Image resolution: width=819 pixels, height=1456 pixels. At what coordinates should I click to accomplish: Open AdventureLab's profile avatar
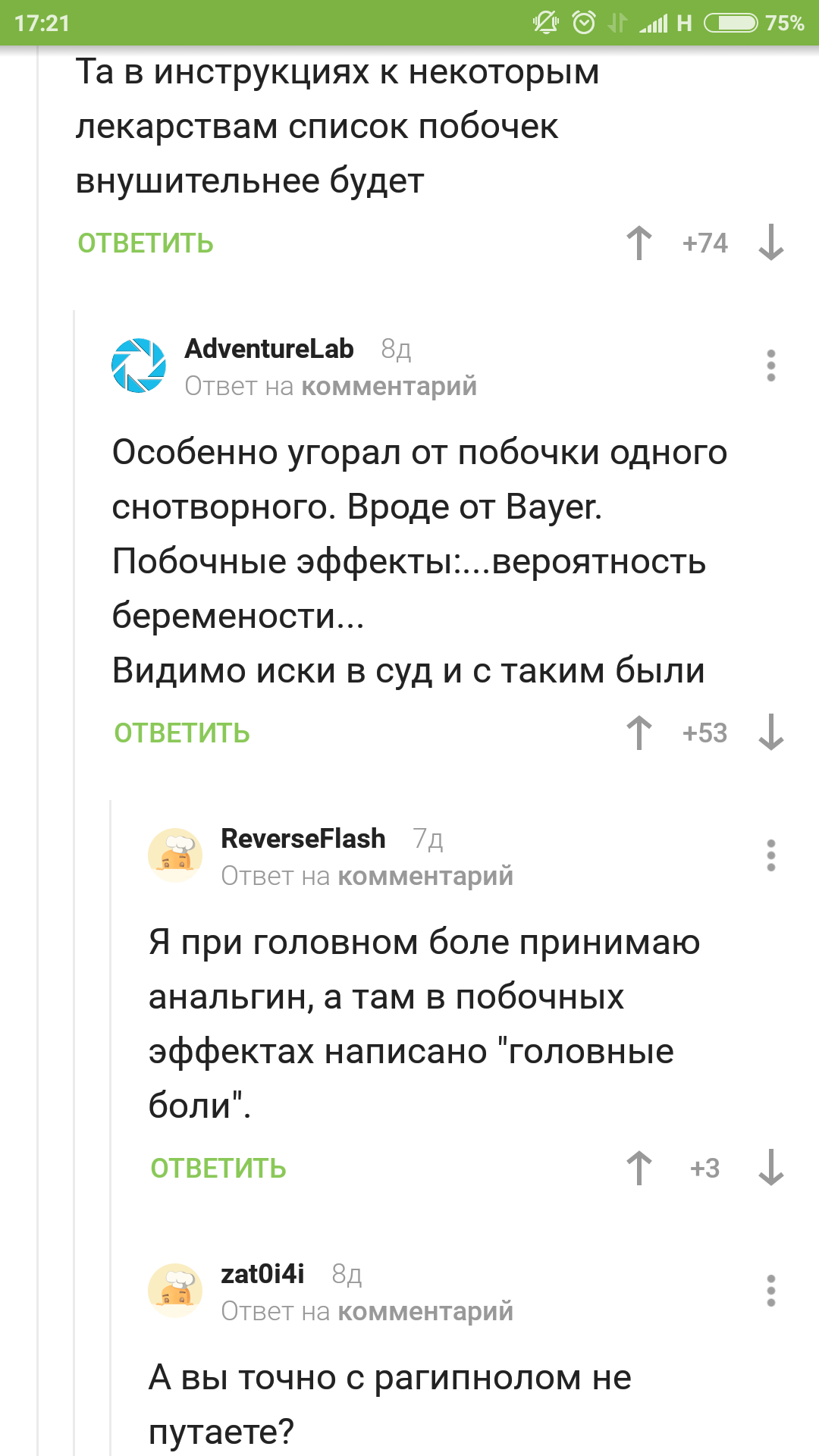coord(139,366)
